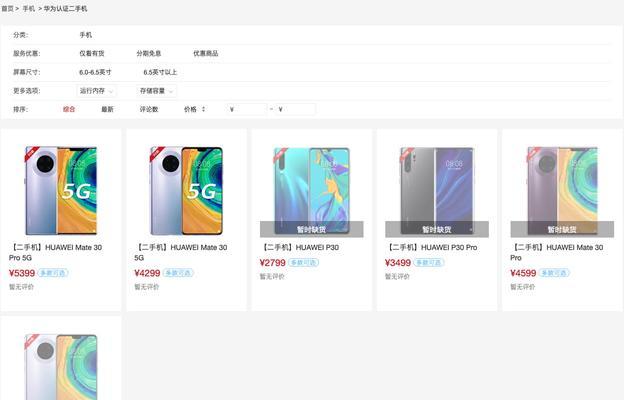Viewport: 624px width, 400px height.
Task: Sort results by 最新
Action: coord(107,109)
